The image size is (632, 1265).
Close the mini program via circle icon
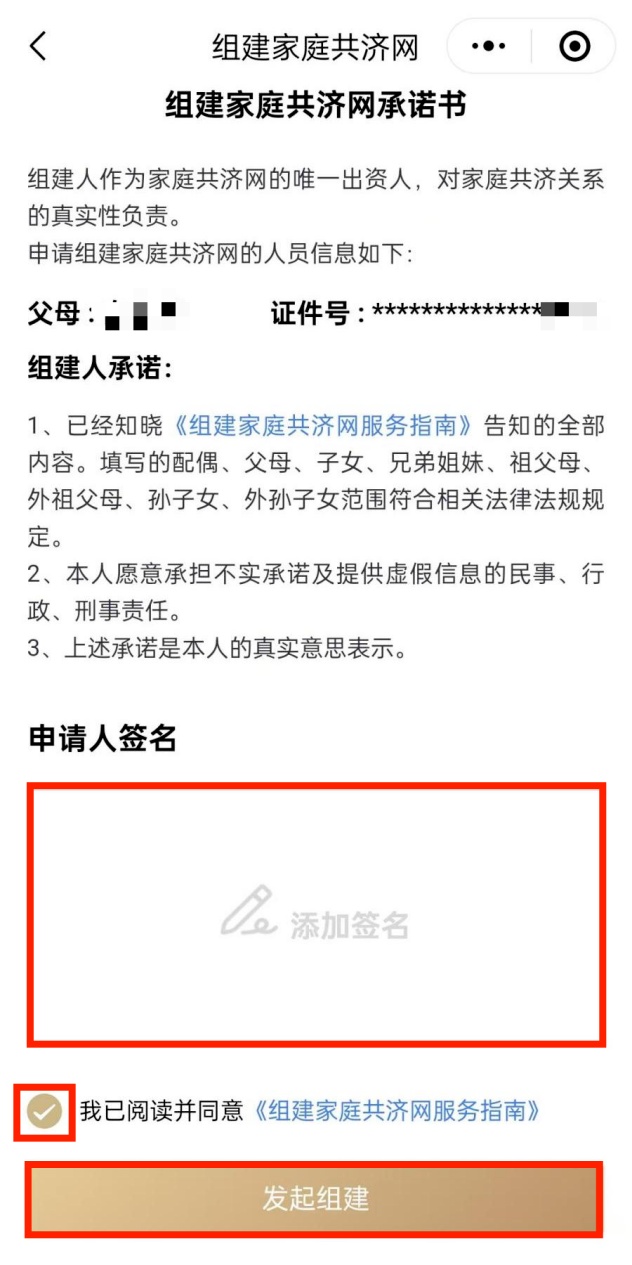point(575,46)
